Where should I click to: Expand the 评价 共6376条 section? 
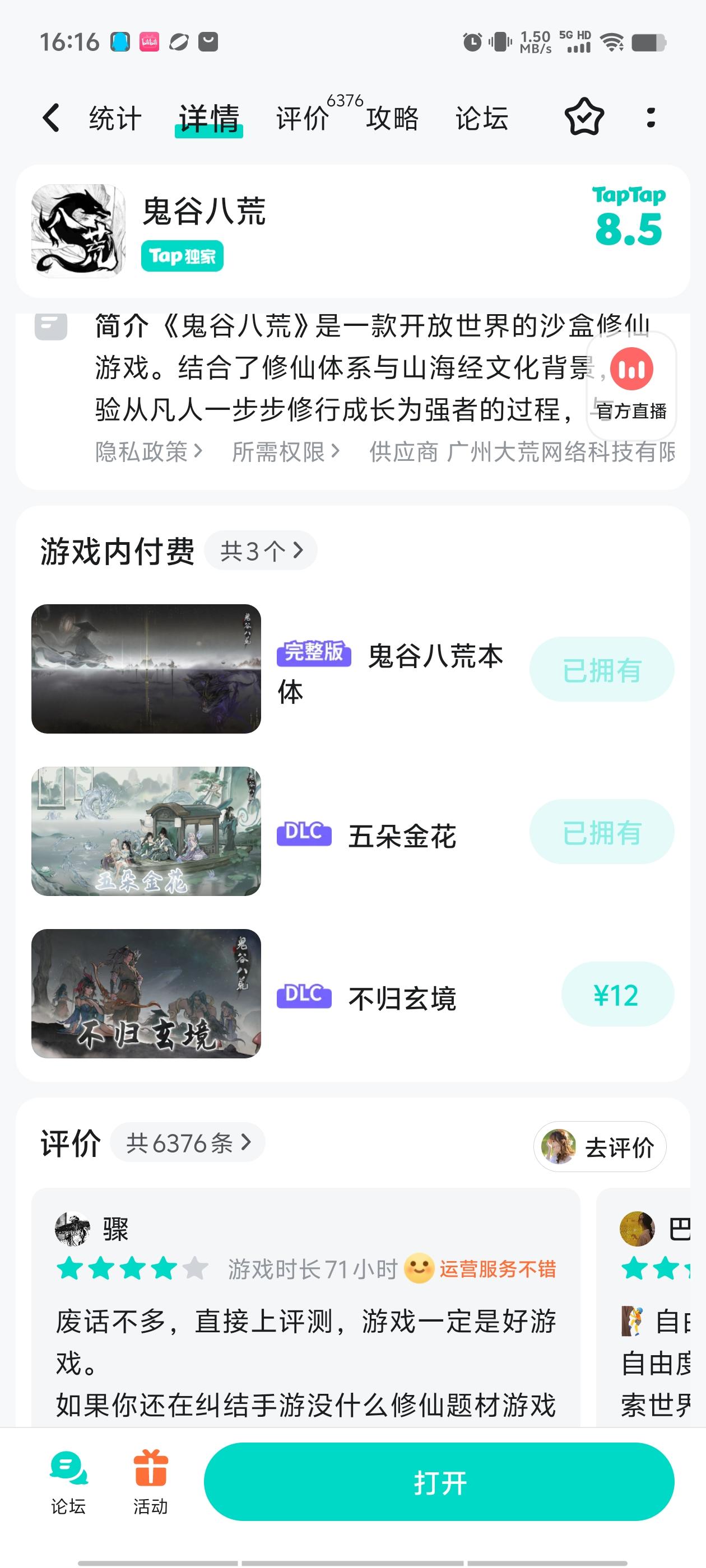point(188,1144)
